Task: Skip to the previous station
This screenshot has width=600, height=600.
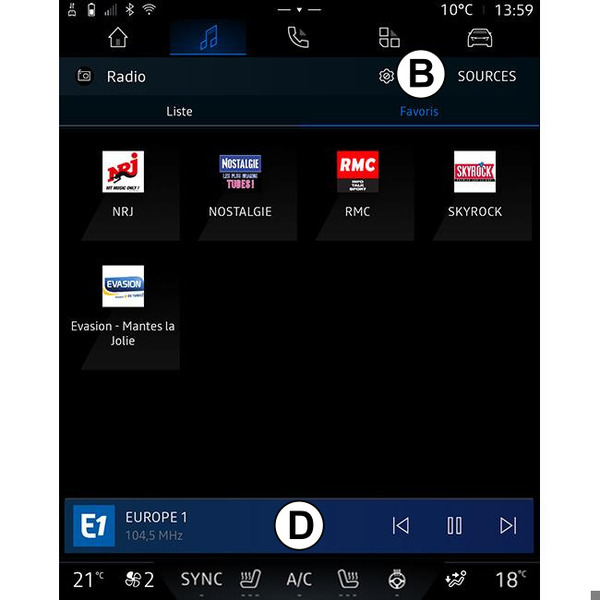Action: point(401,526)
